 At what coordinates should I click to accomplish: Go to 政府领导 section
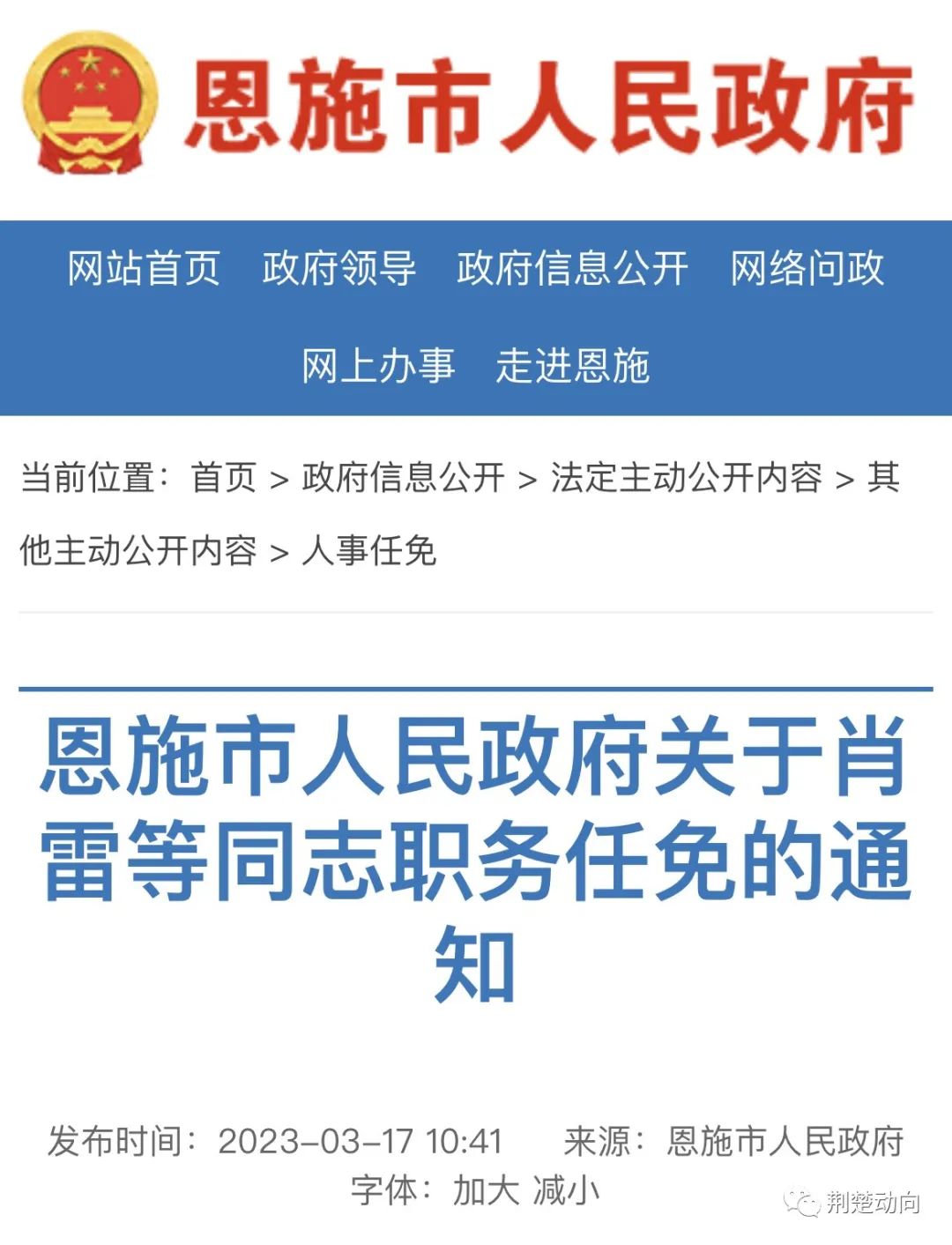coord(338,268)
